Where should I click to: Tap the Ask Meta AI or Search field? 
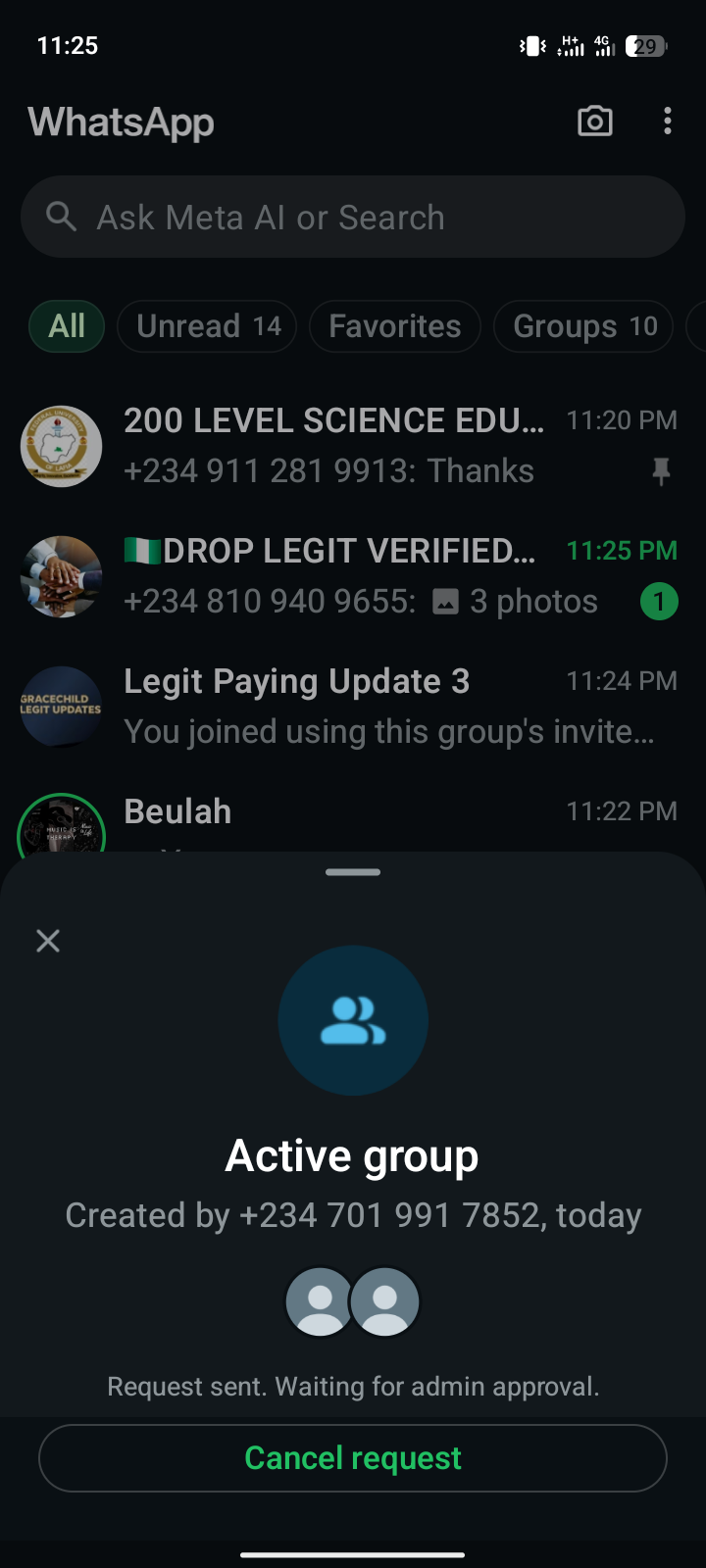click(353, 218)
